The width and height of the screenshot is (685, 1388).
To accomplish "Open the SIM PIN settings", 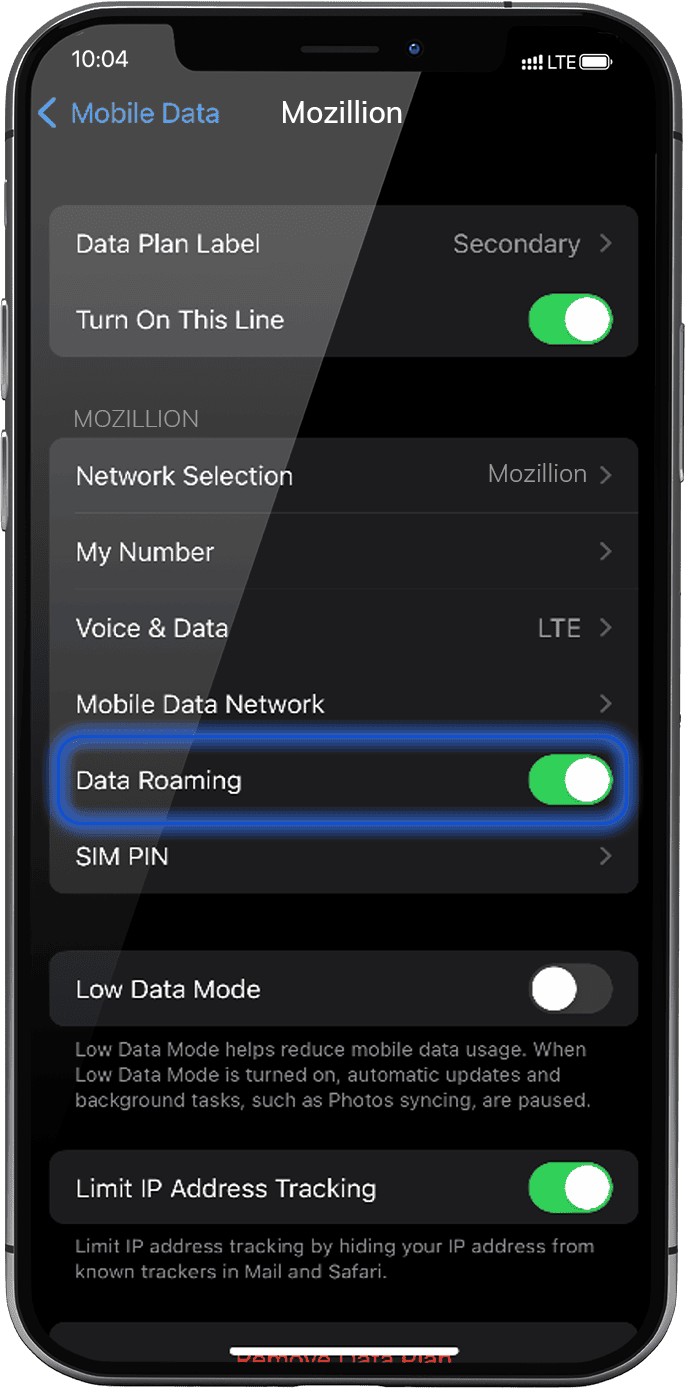I will (343, 857).
